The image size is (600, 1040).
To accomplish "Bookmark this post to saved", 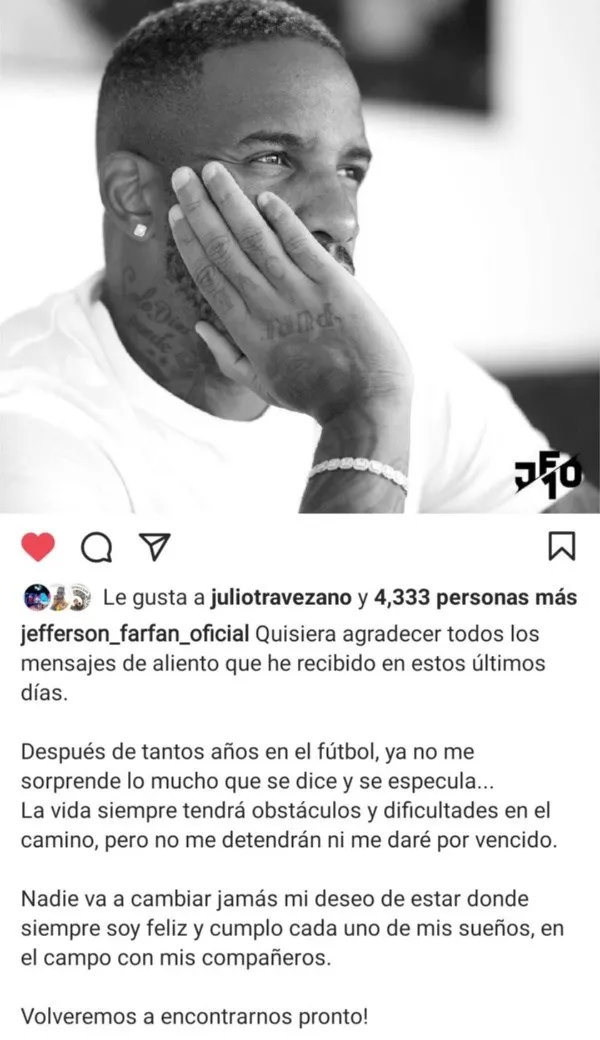I will 561,546.
